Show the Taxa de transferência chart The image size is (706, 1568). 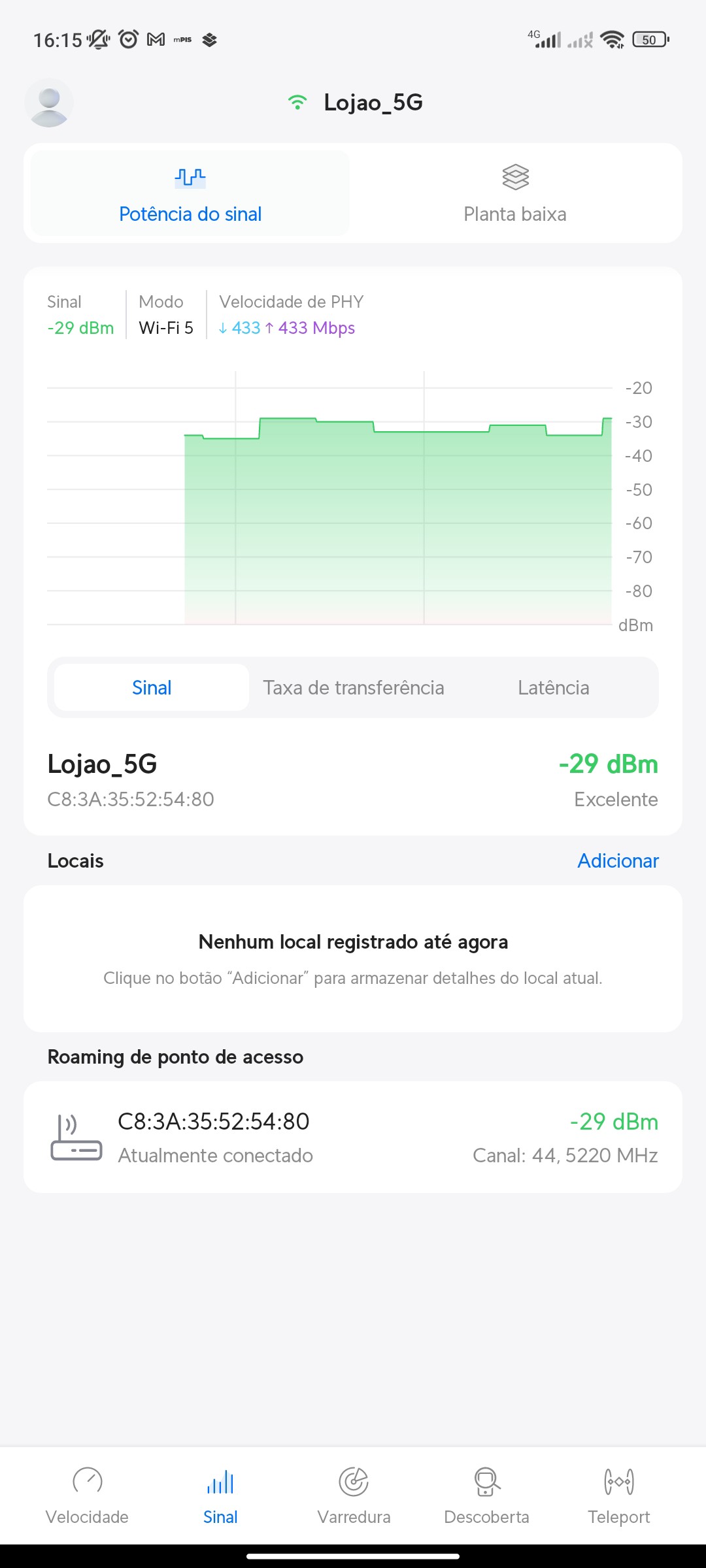click(354, 687)
